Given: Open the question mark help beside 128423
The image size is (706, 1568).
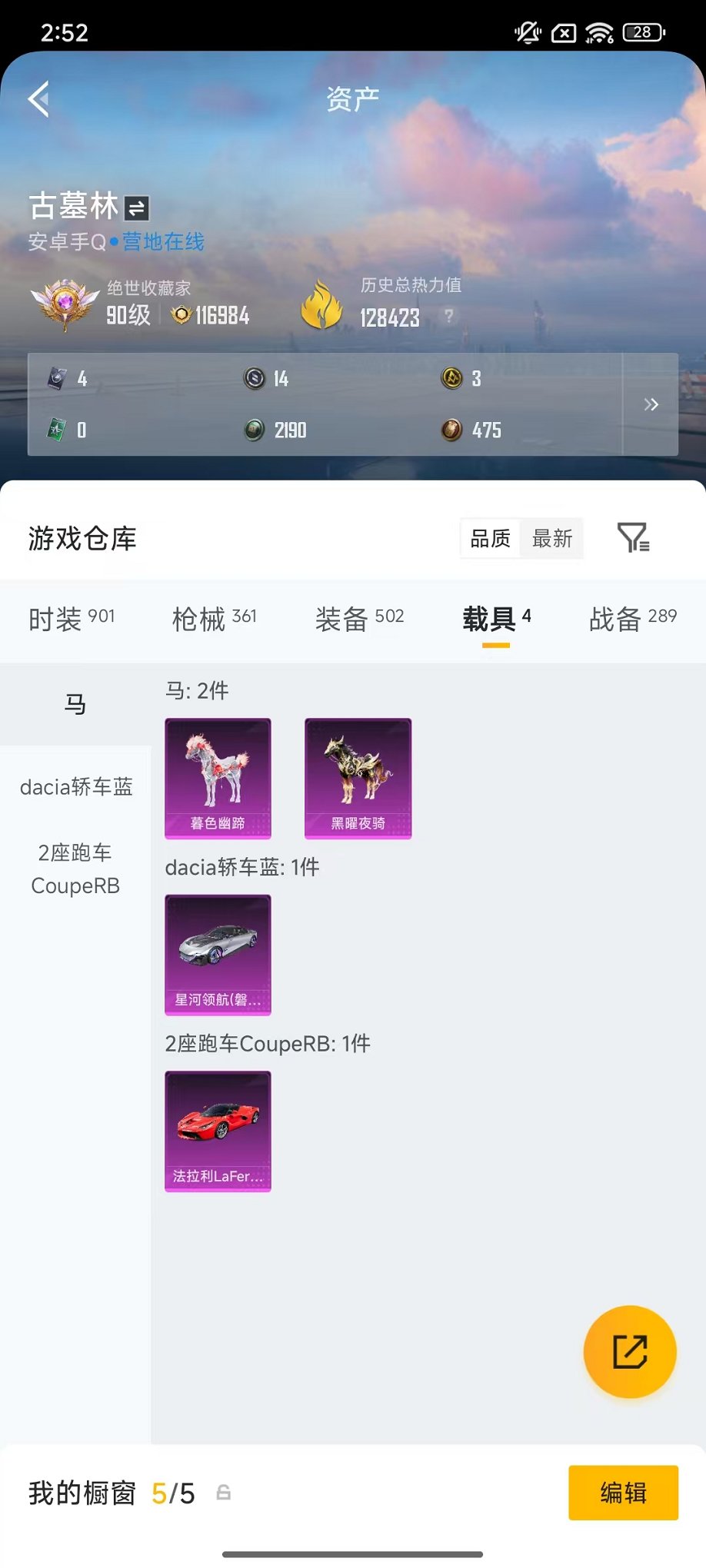Looking at the screenshot, I should point(448,315).
